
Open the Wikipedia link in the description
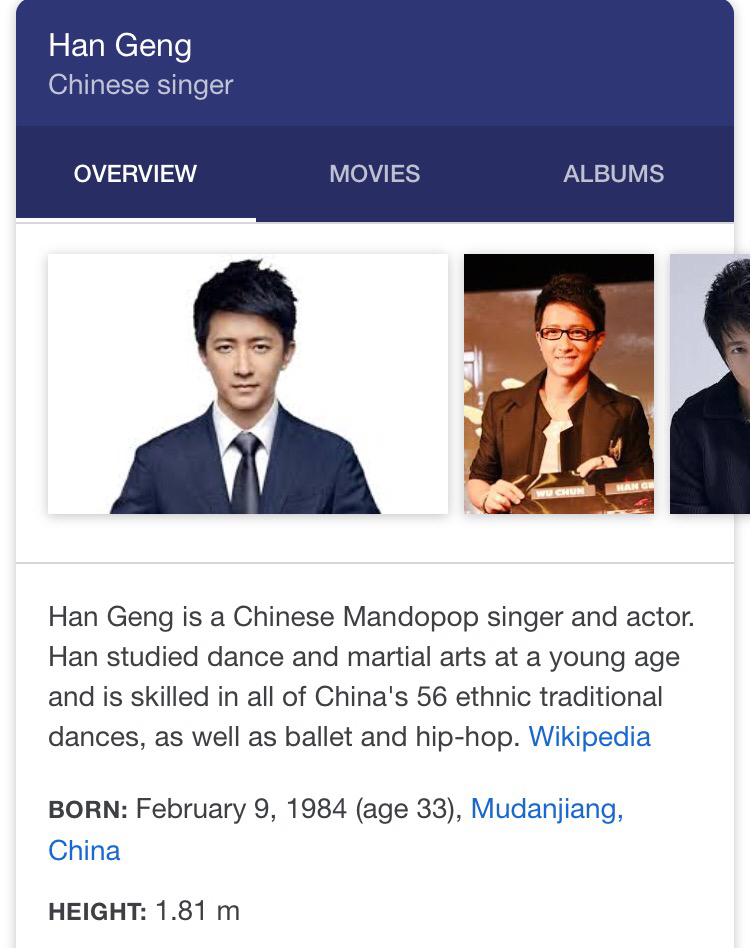coord(589,737)
